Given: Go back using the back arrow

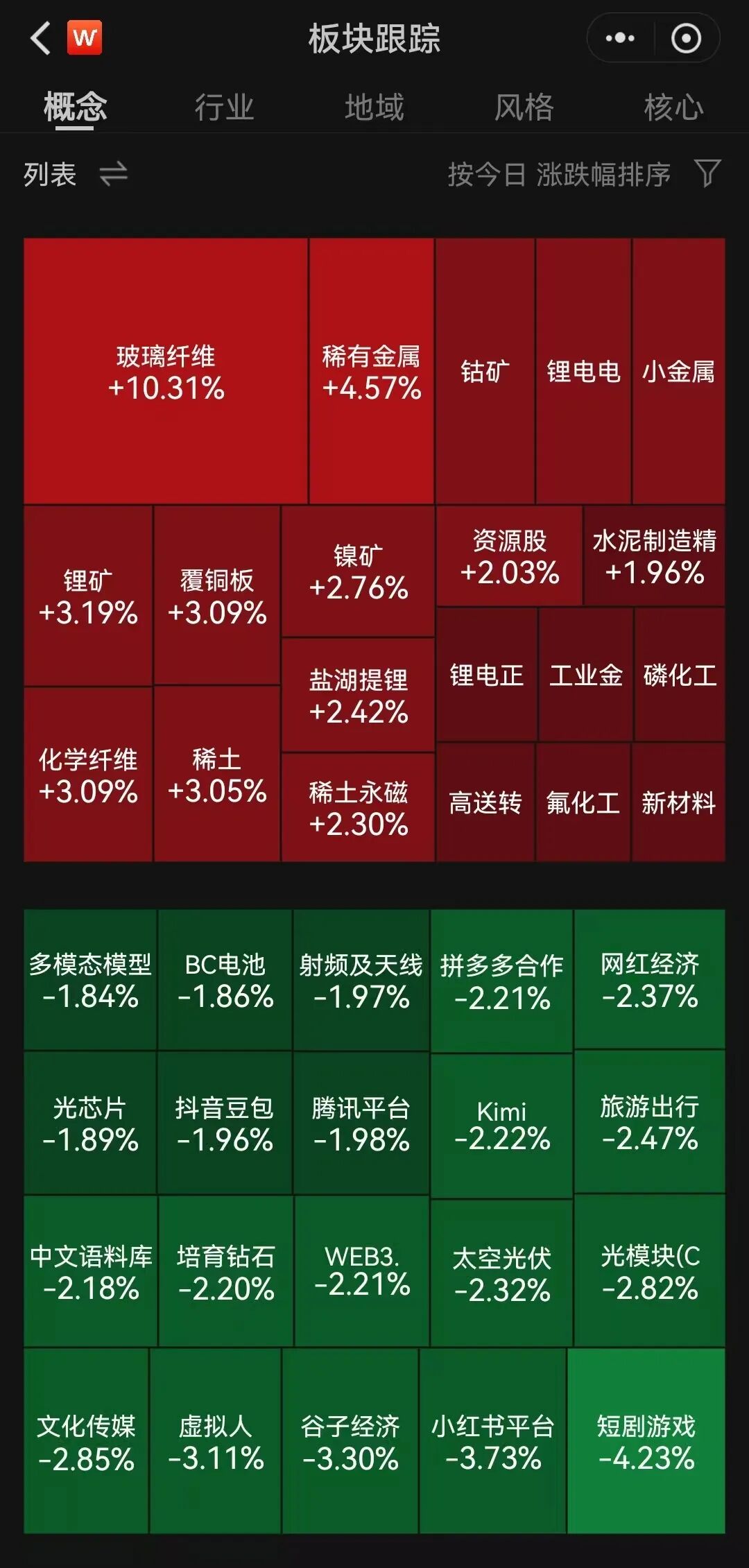Looking at the screenshot, I should click(x=42, y=38).
